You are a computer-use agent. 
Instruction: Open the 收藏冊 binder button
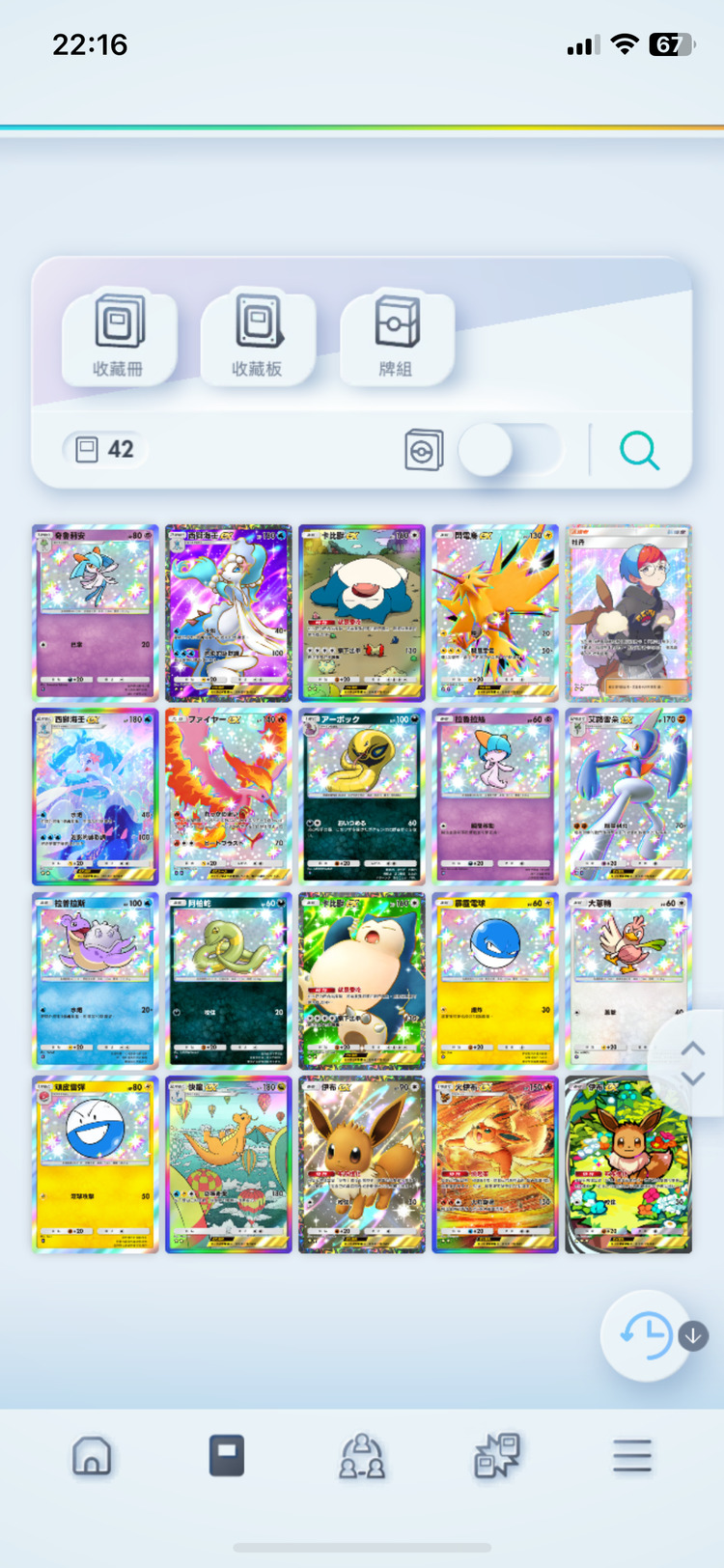[119, 337]
